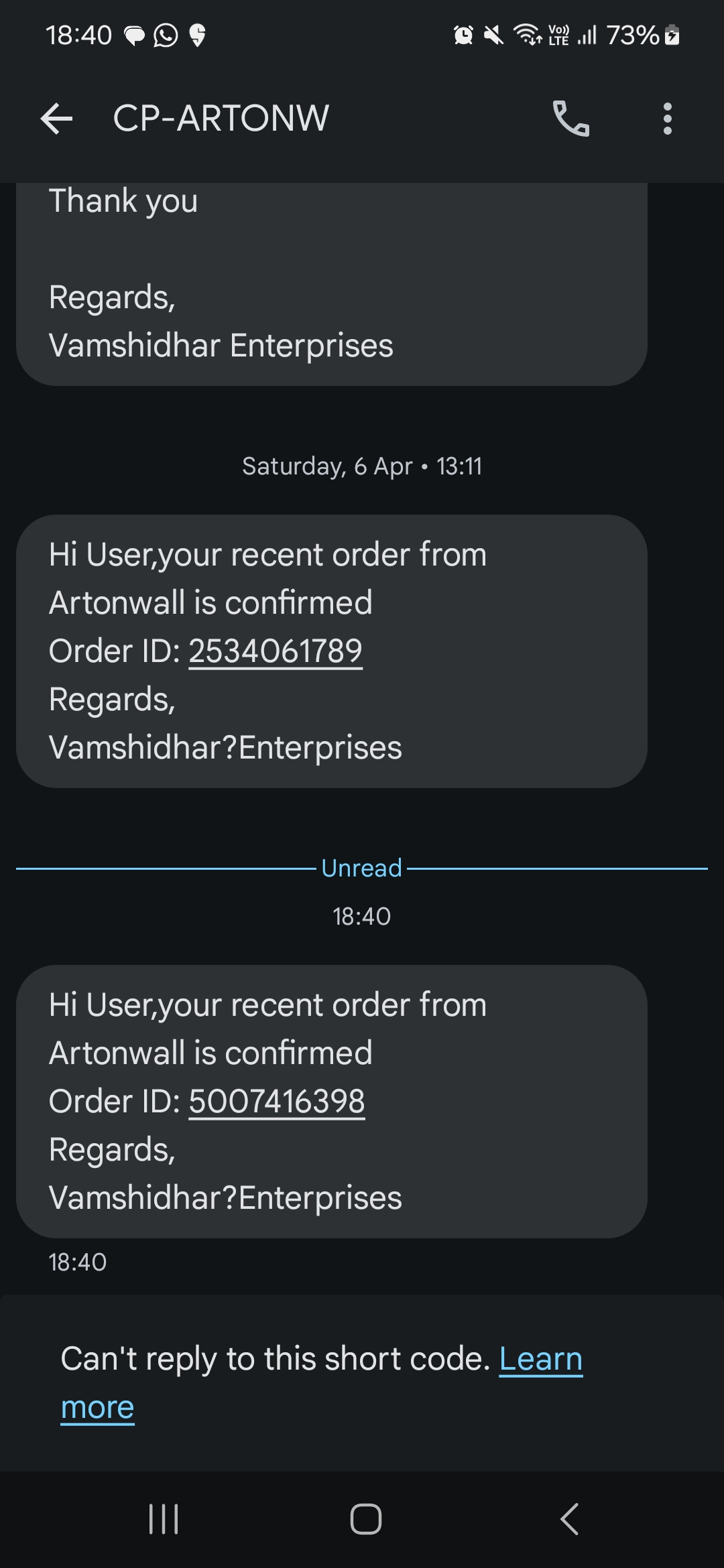Go to the home screen

(365, 1519)
